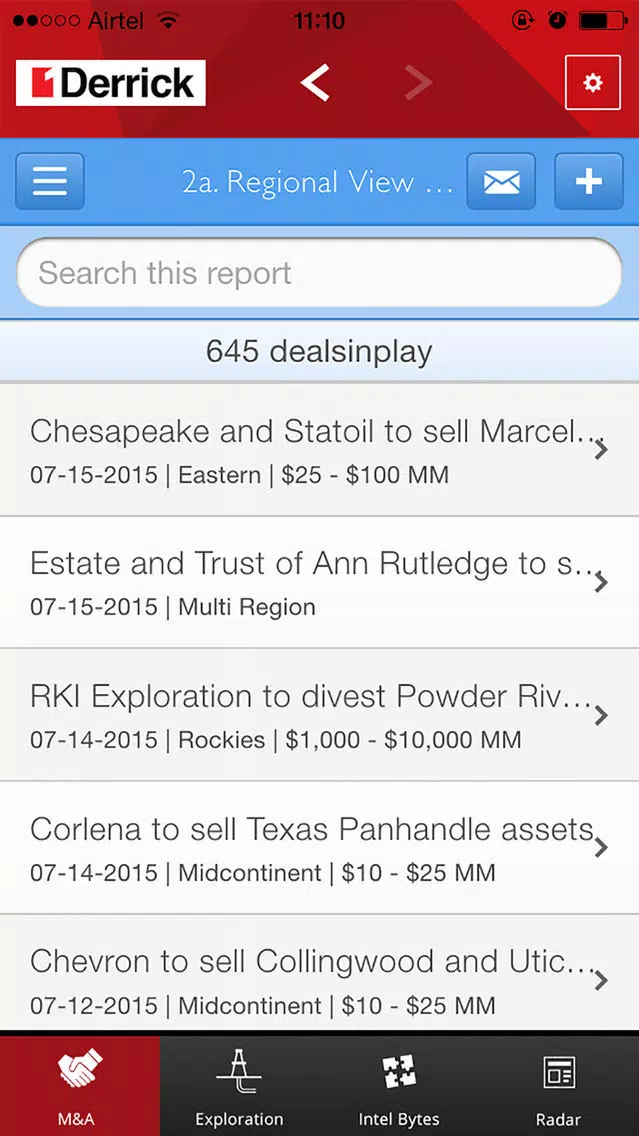The width and height of the screenshot is (639, 1136).
Task: Switch to the Exploration tab
Action: pyautogui.click(x=239, y=1086)
